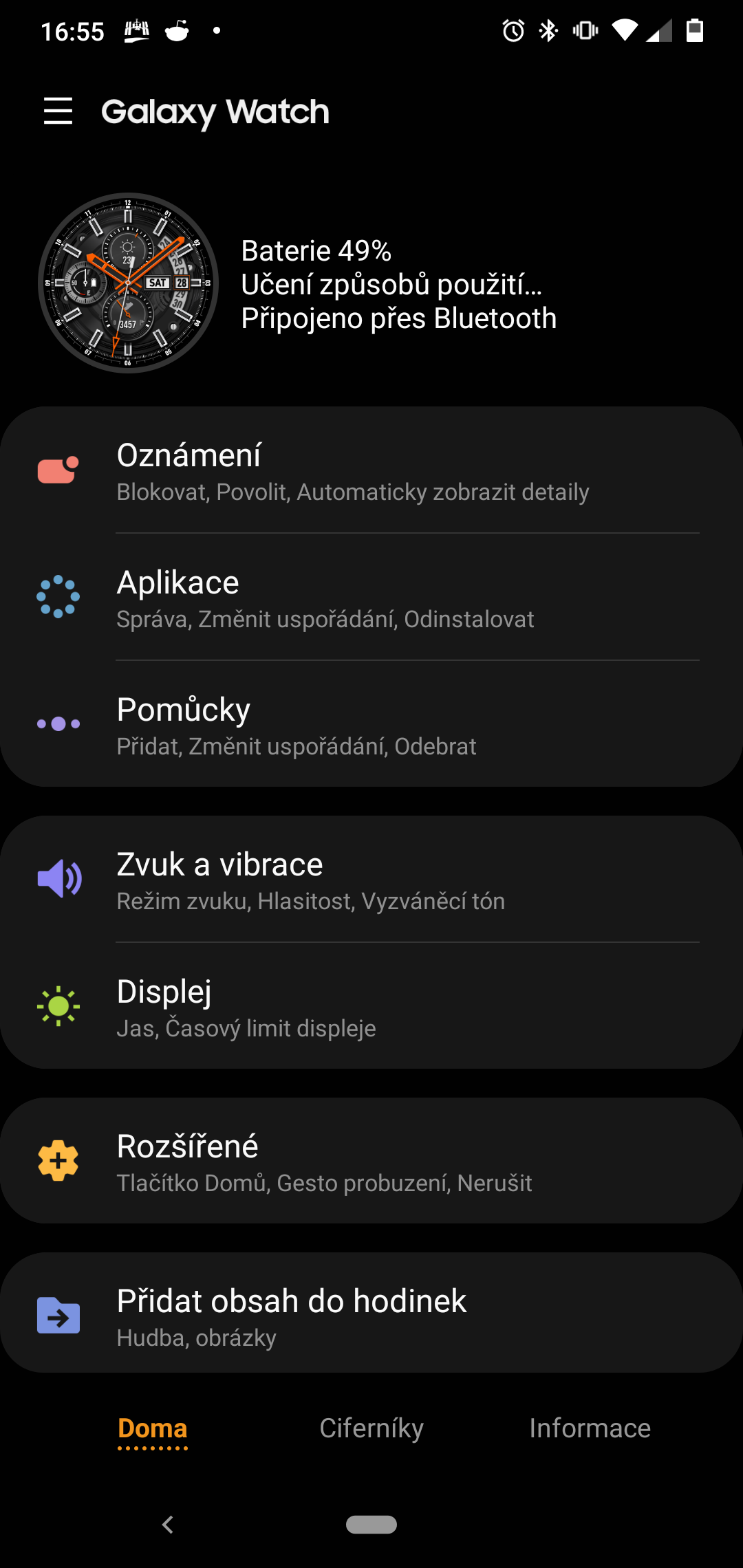Tap the home pill at screen bottom
The image size is (743, 1568).
click(x=371, y=1525)
